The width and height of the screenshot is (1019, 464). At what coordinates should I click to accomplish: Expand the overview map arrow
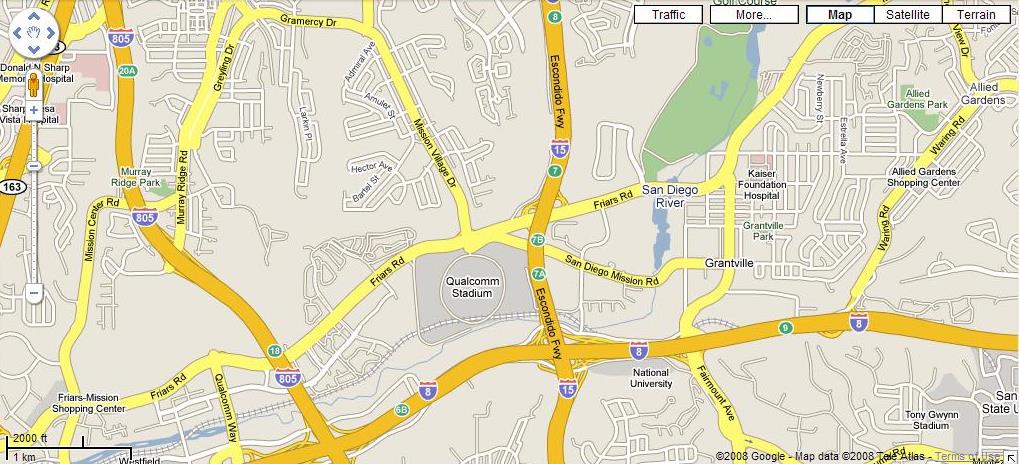coord(1010,456)
